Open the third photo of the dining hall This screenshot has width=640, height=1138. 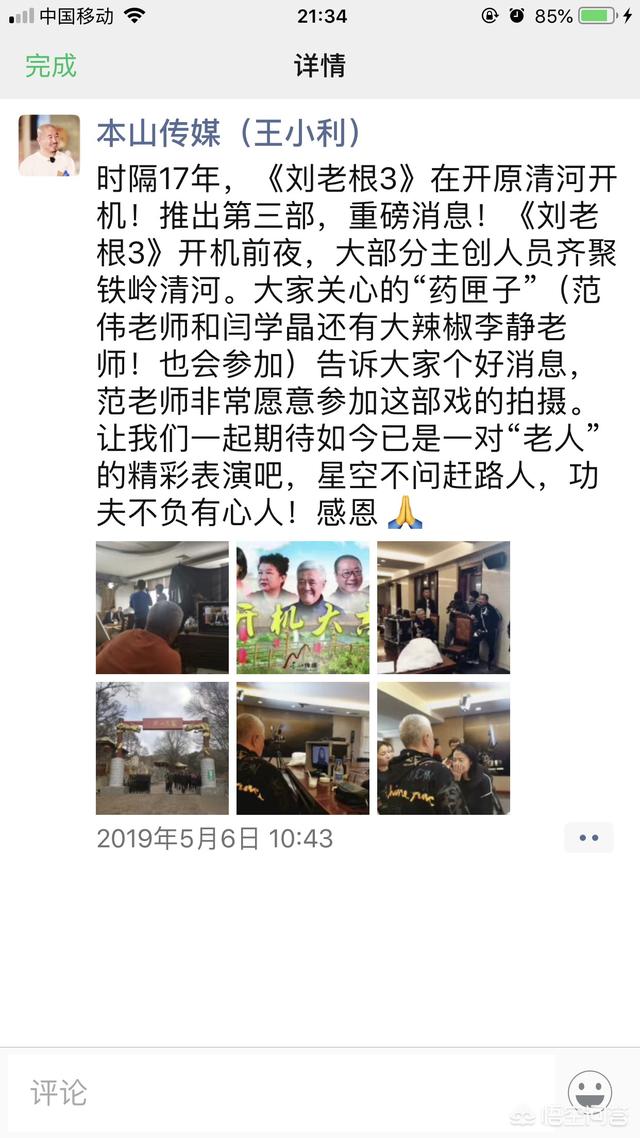pyautogui.click(x=443, y=607)
